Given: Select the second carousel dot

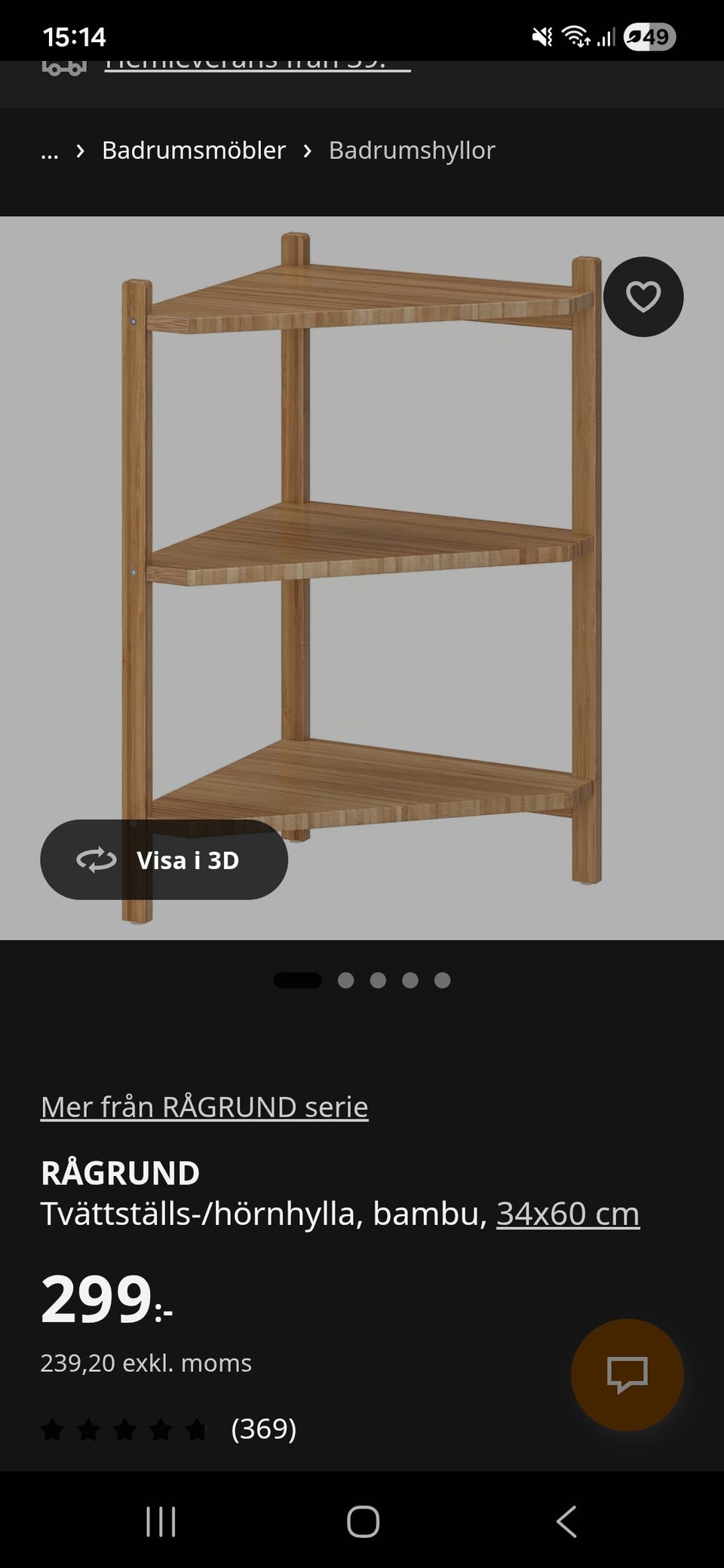Looking at the screenshot, I should coord(346,980).
